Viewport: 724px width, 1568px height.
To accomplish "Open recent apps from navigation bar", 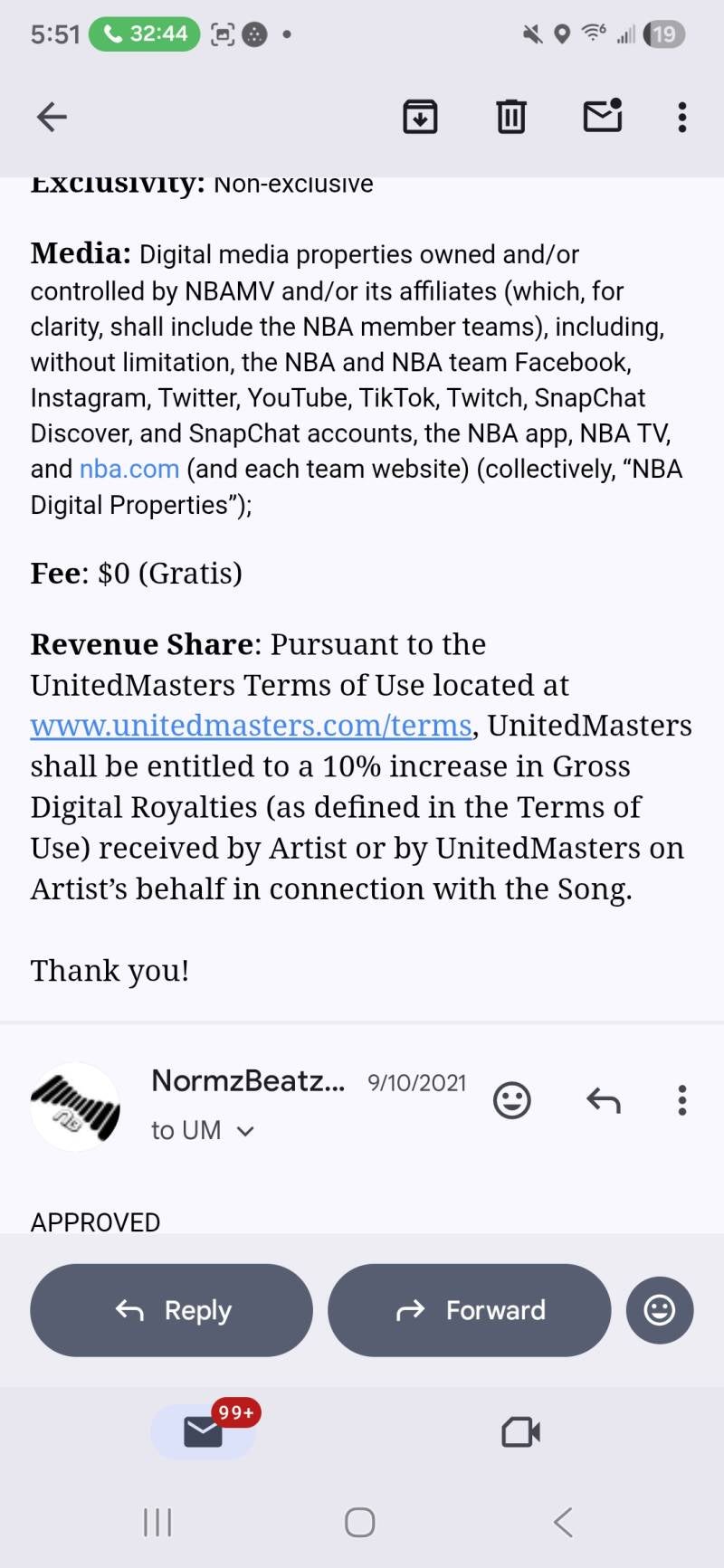I will [157, 1523].
